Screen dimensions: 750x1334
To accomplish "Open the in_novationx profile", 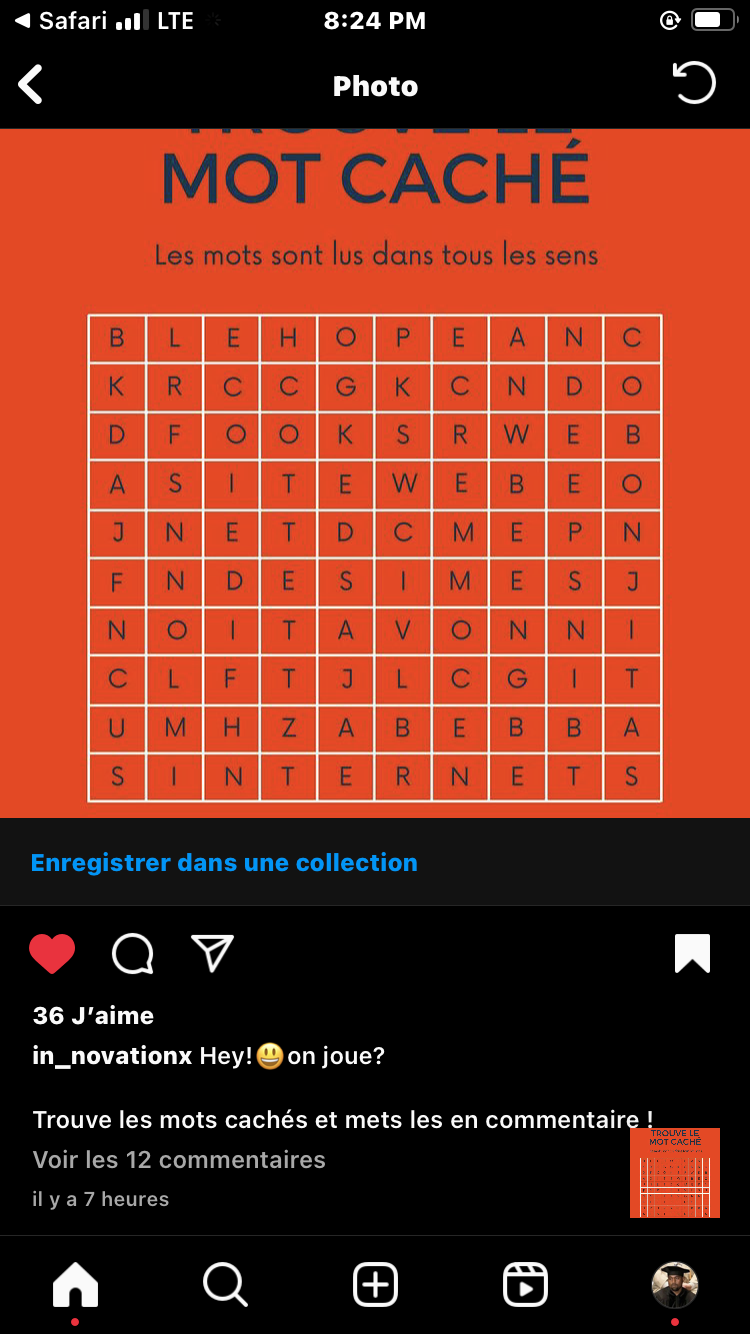I will click(x=112, y=1056).
